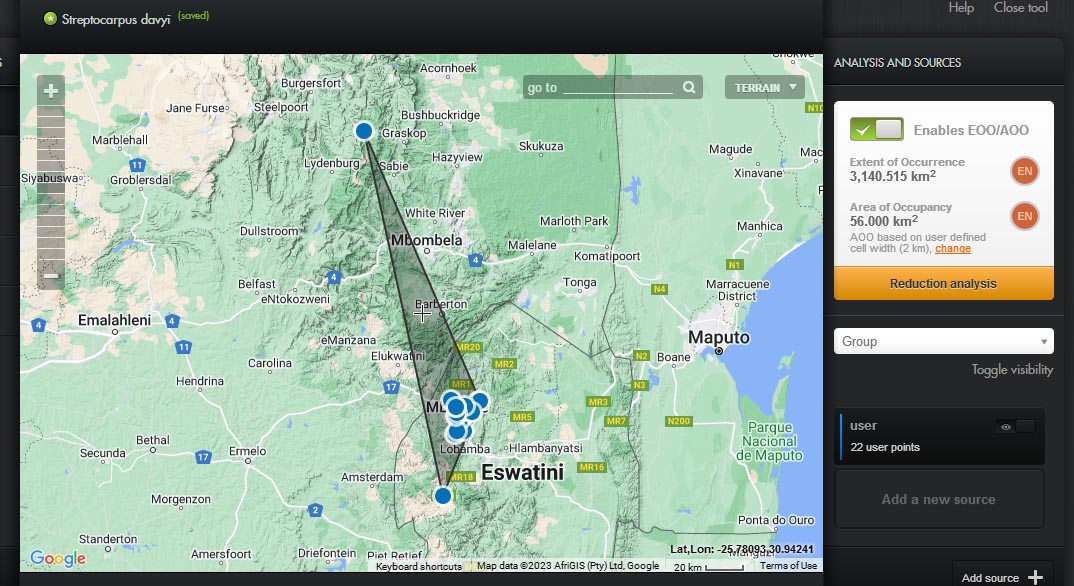
Task: Tap the go to search field
Action: [617, 88]
